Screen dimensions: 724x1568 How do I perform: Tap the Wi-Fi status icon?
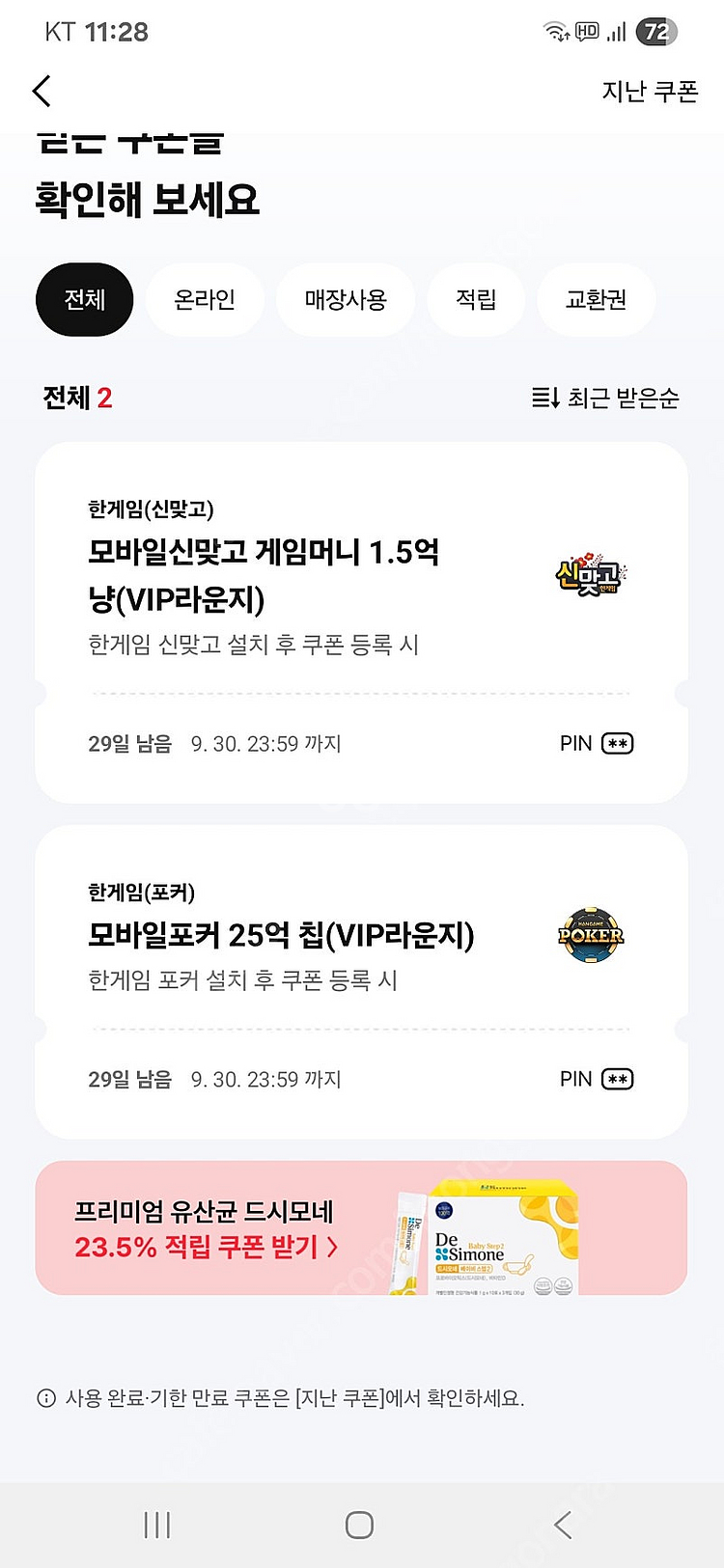coord(554,31)
